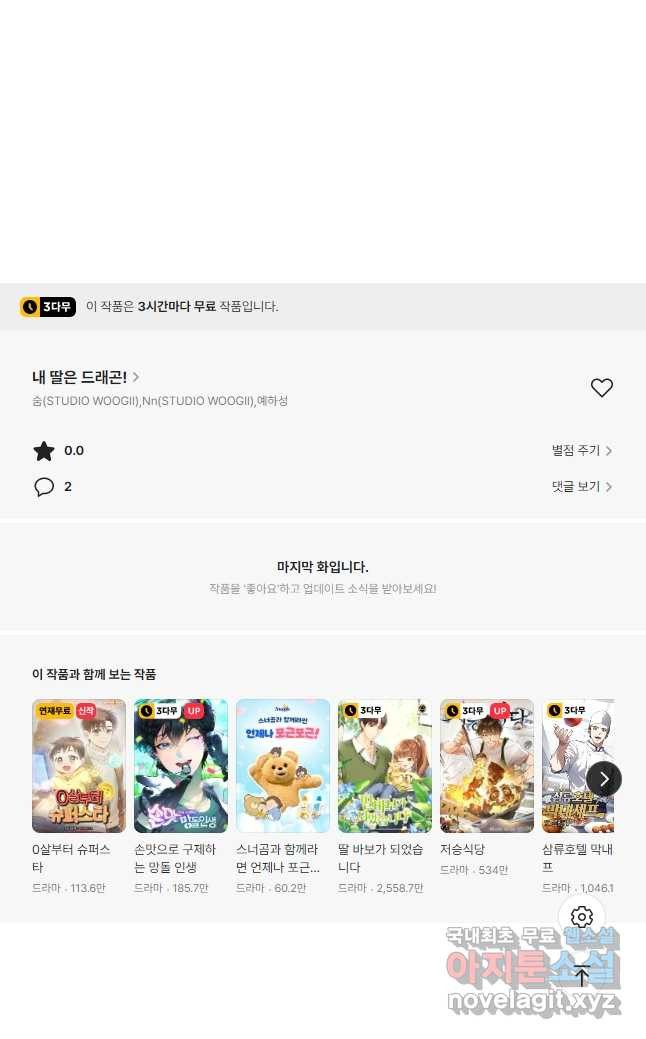Open the webtoon 삼류호텔 막내셰프
Image resolution: width=646 pixels, height=1039 pixels.
coord(568,766)
